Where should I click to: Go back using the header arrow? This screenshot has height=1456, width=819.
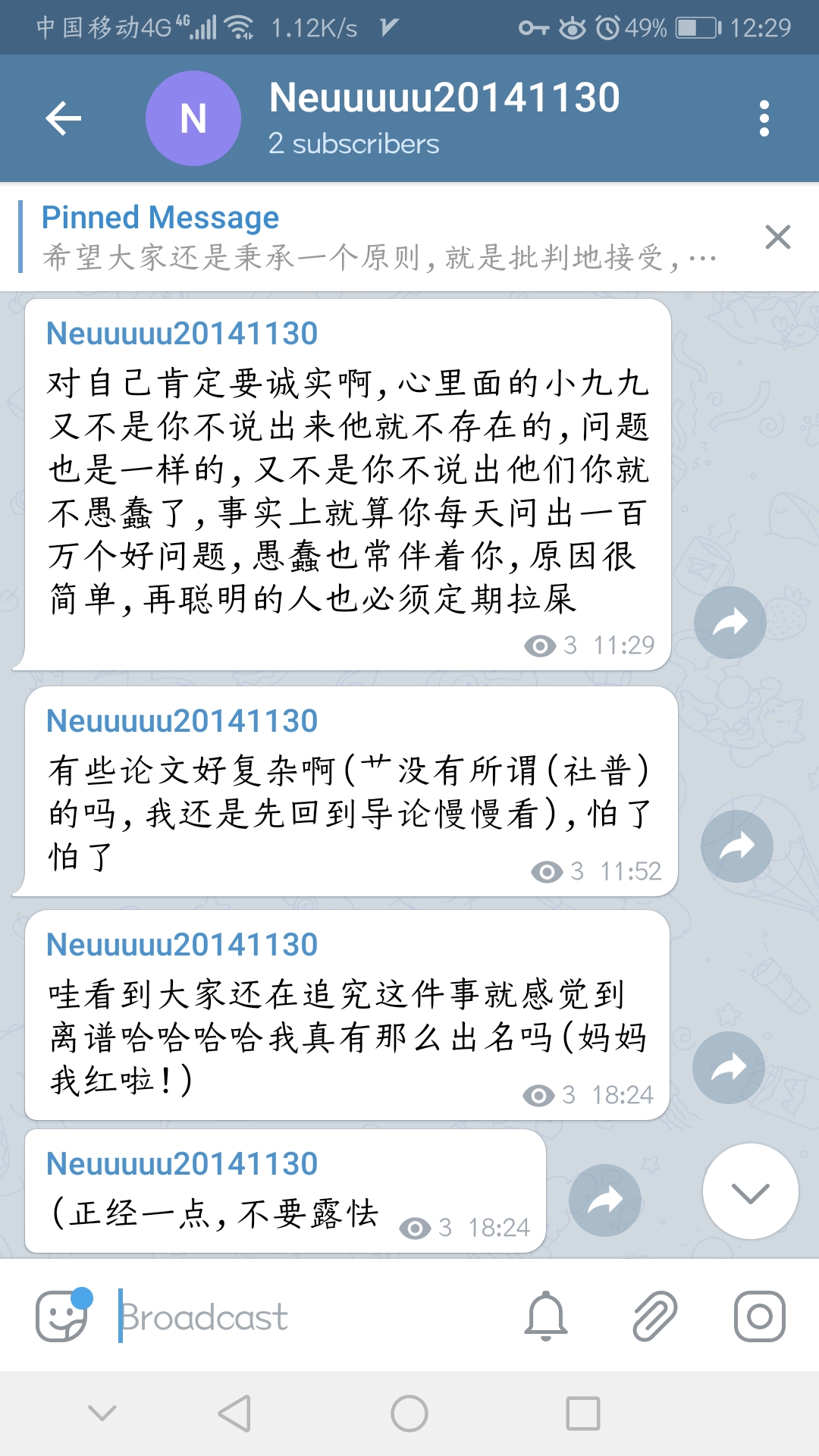click(x=63, y=118)
